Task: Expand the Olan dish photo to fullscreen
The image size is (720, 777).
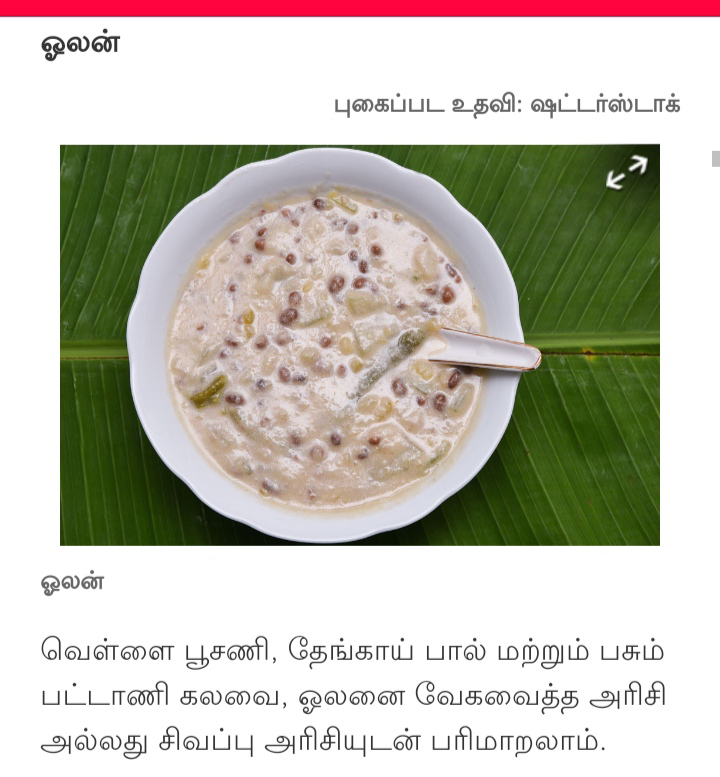Action: point(627,174)
